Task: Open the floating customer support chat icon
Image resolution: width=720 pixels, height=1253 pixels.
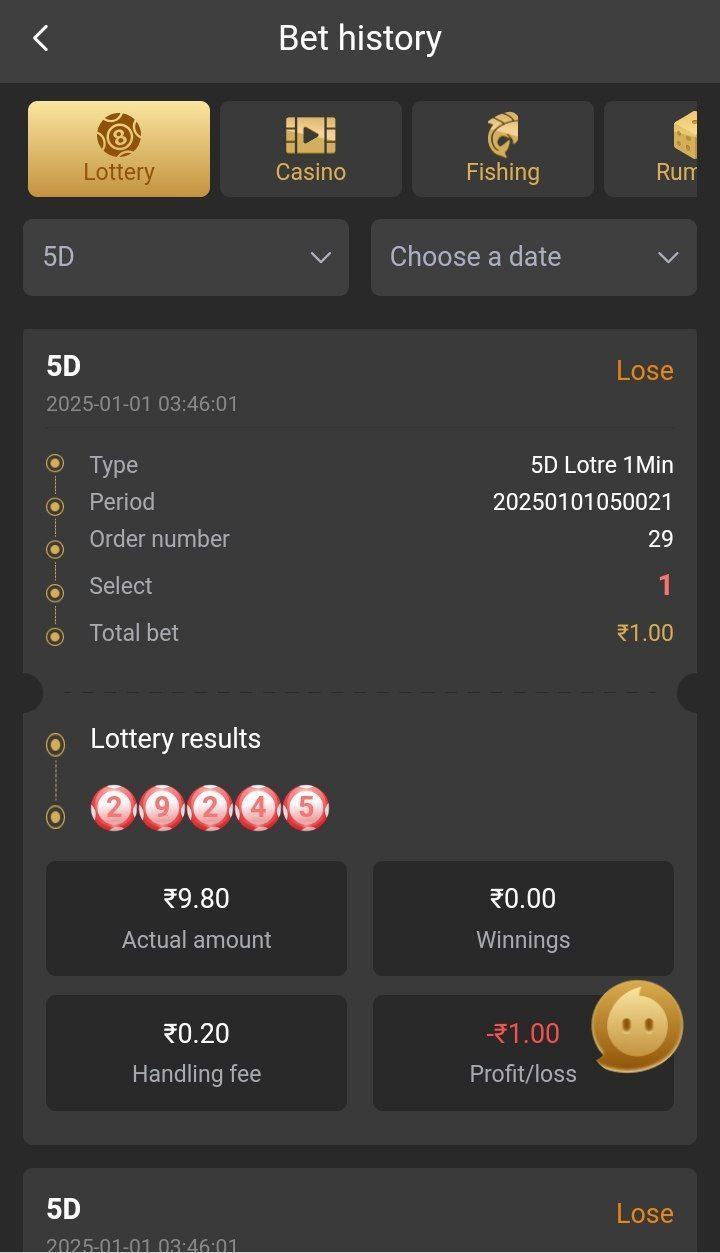Action: point(637,1027)
